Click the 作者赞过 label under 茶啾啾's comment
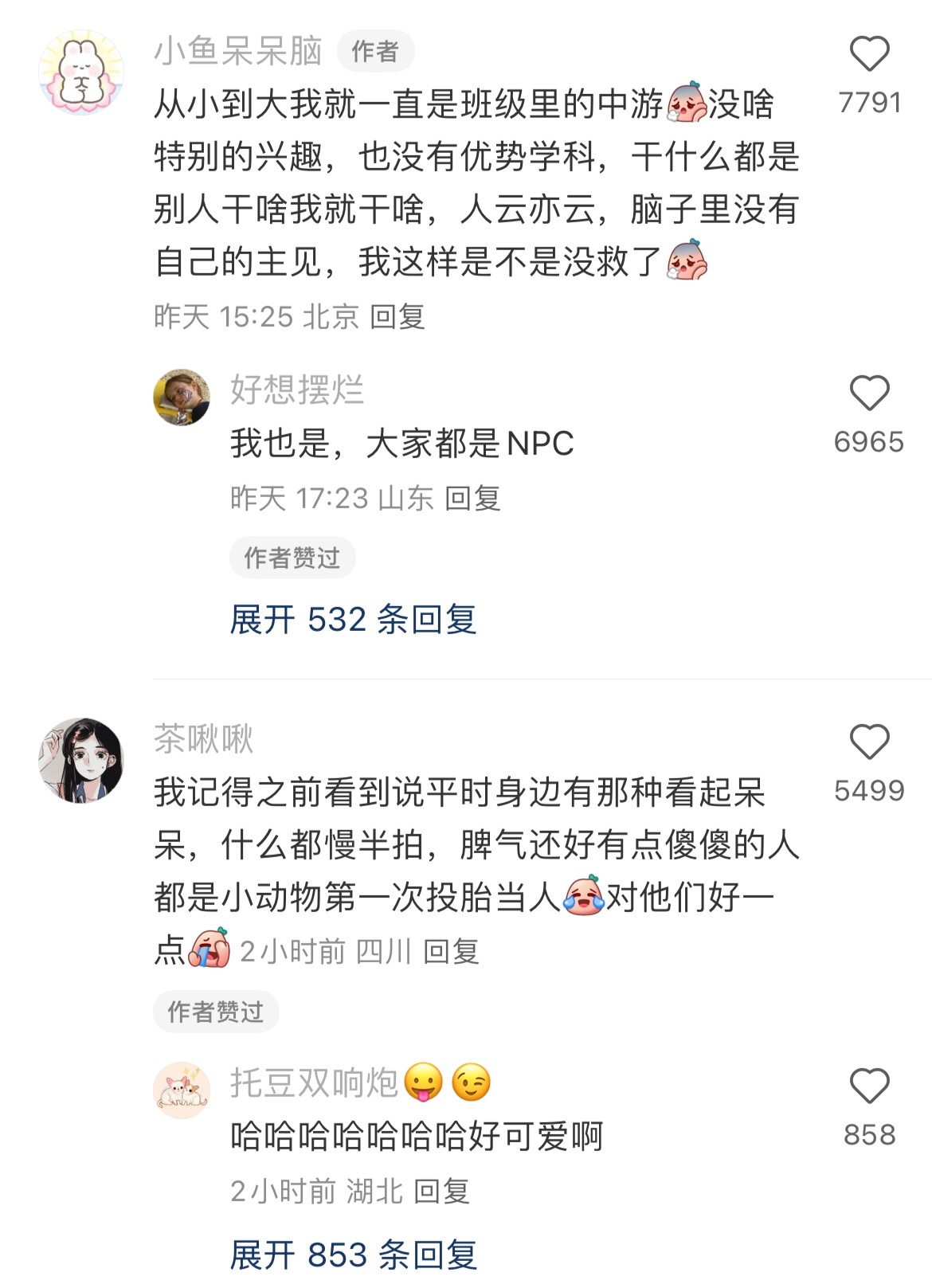This screenshot has height=1288, width=932. (x=217, y=1011)
